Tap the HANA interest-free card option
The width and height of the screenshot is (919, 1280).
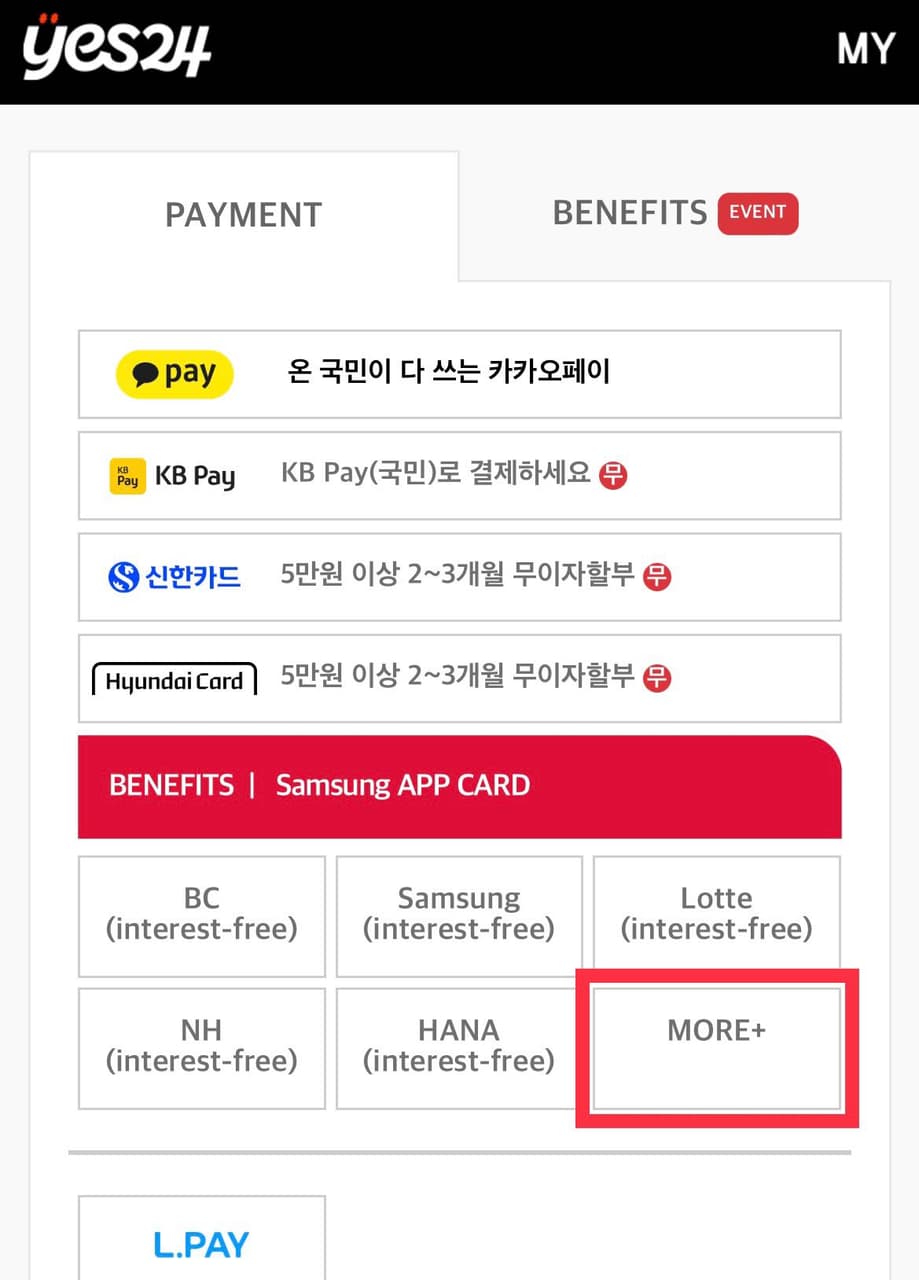(459, 1048)
